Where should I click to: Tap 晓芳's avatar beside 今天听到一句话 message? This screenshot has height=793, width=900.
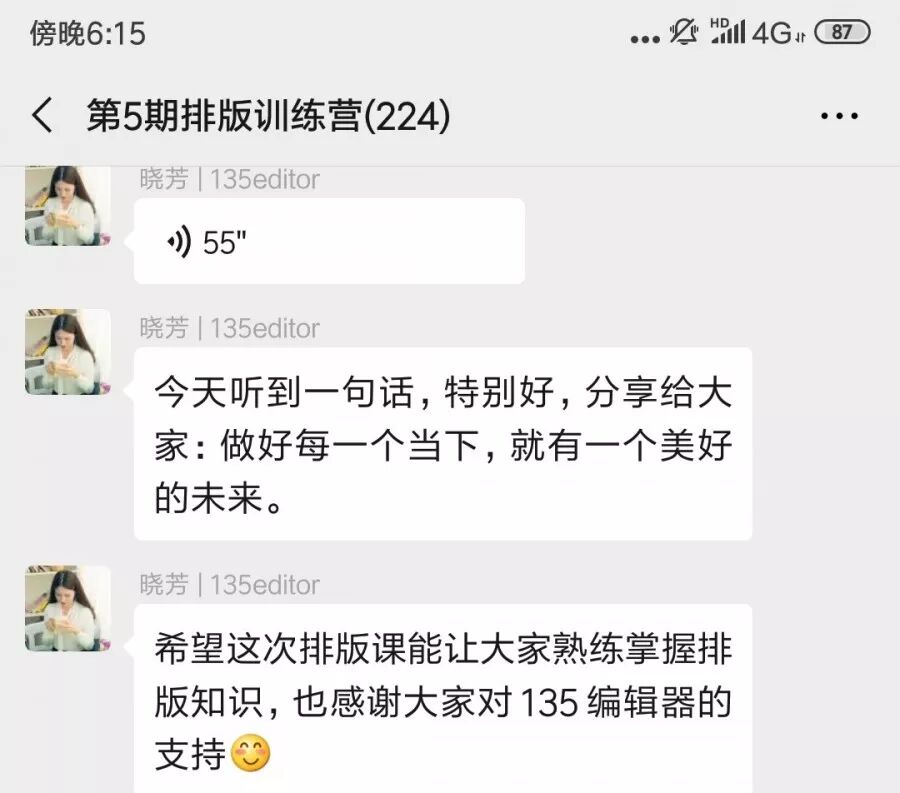[68, 352]
